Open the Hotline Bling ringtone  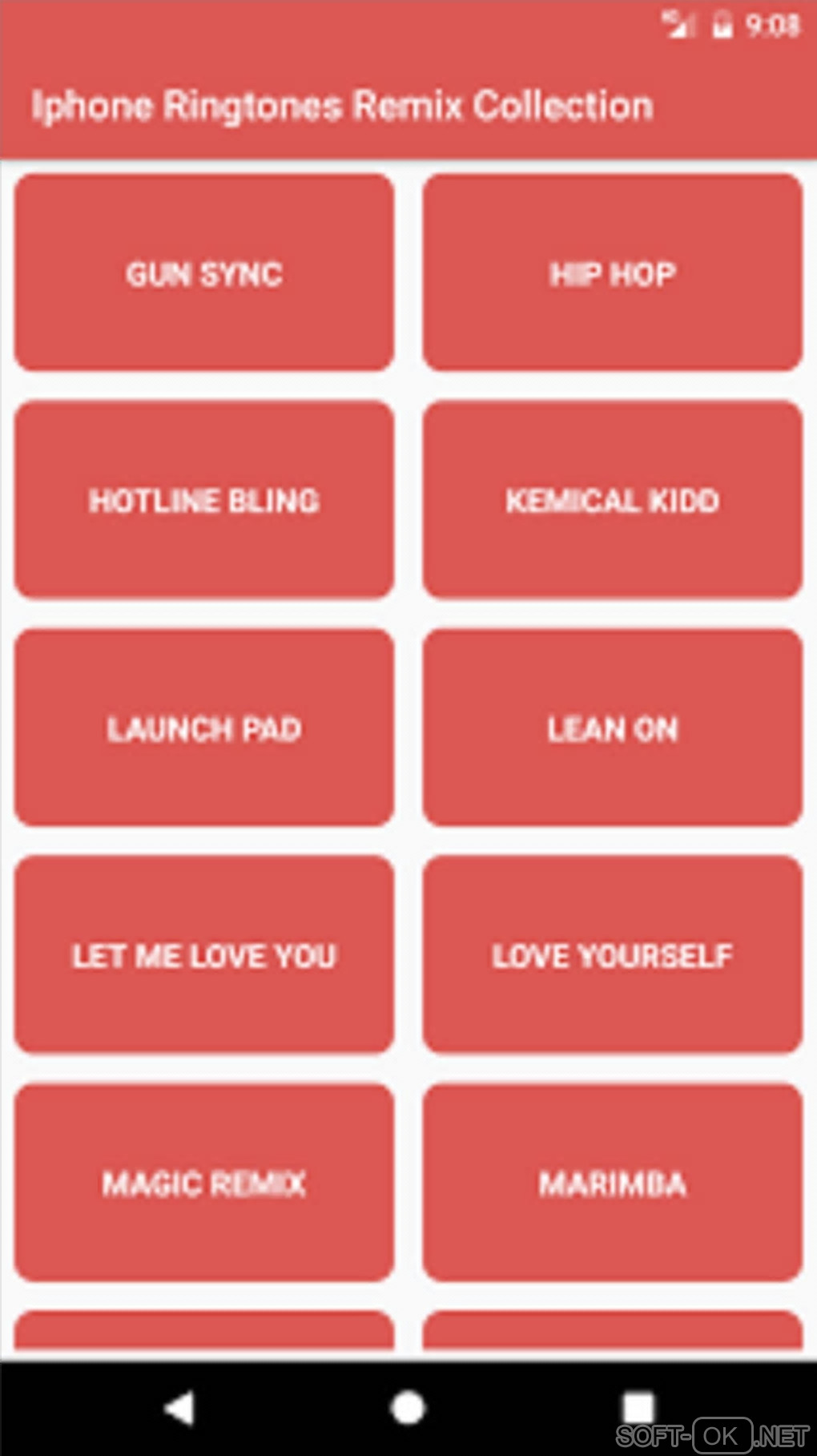(204, 500)
